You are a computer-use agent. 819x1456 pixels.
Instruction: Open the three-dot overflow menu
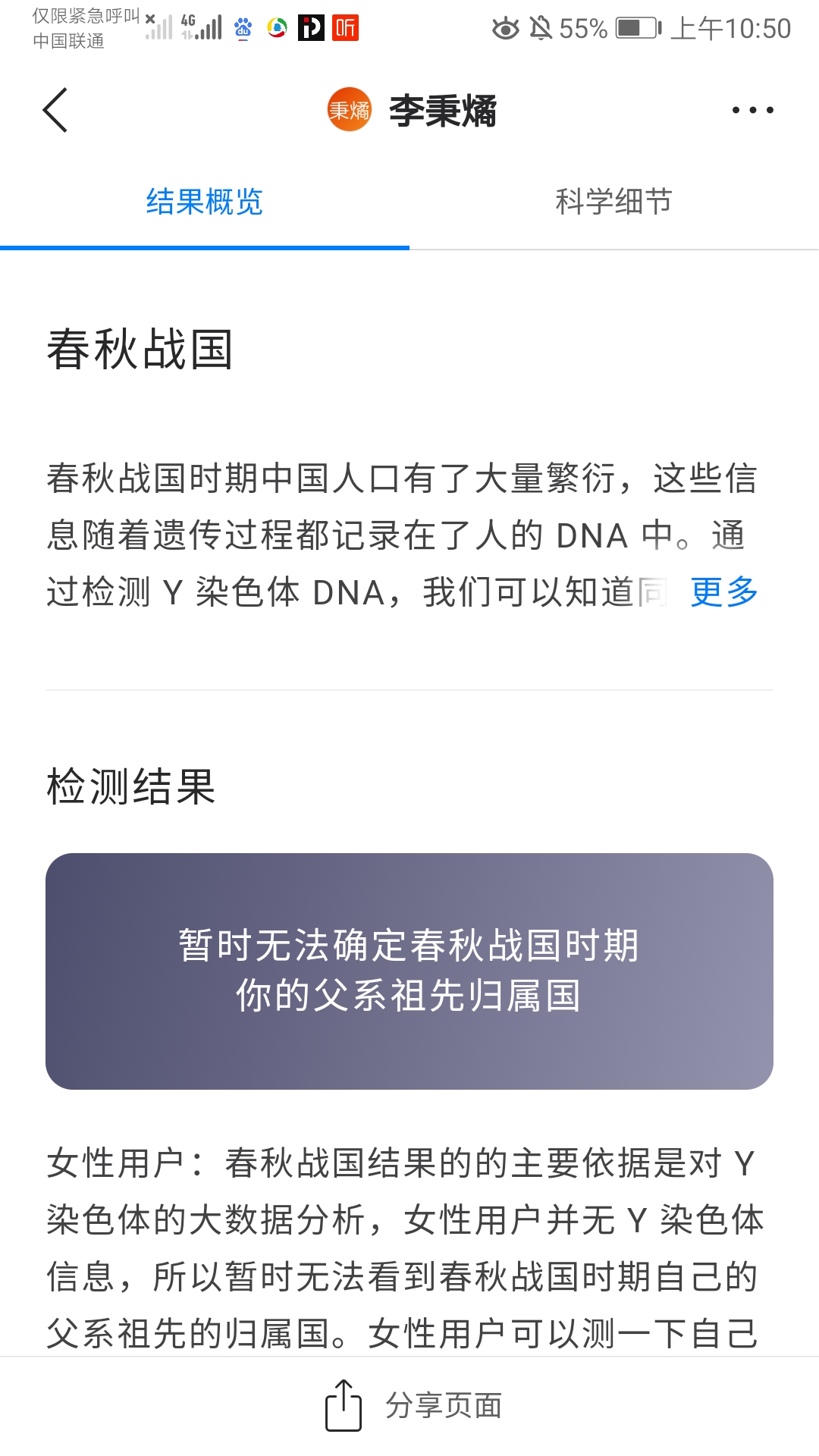pyautogui.click(x=752, y=110)
